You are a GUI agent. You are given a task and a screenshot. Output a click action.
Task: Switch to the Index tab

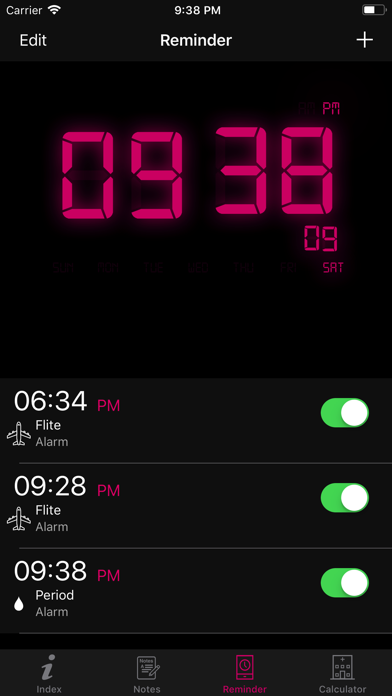click(x=49, y=673)
